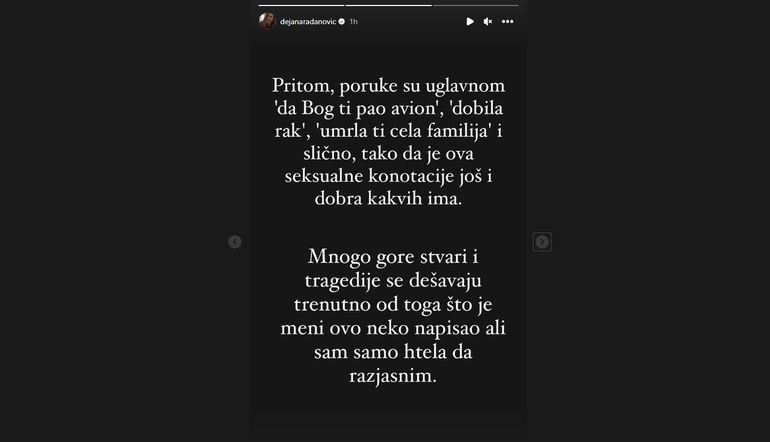Image resolution: width=770 pixels, height=442 pixels.
Task: Open dejanaradanovic's profile picture
Action: 267,21
